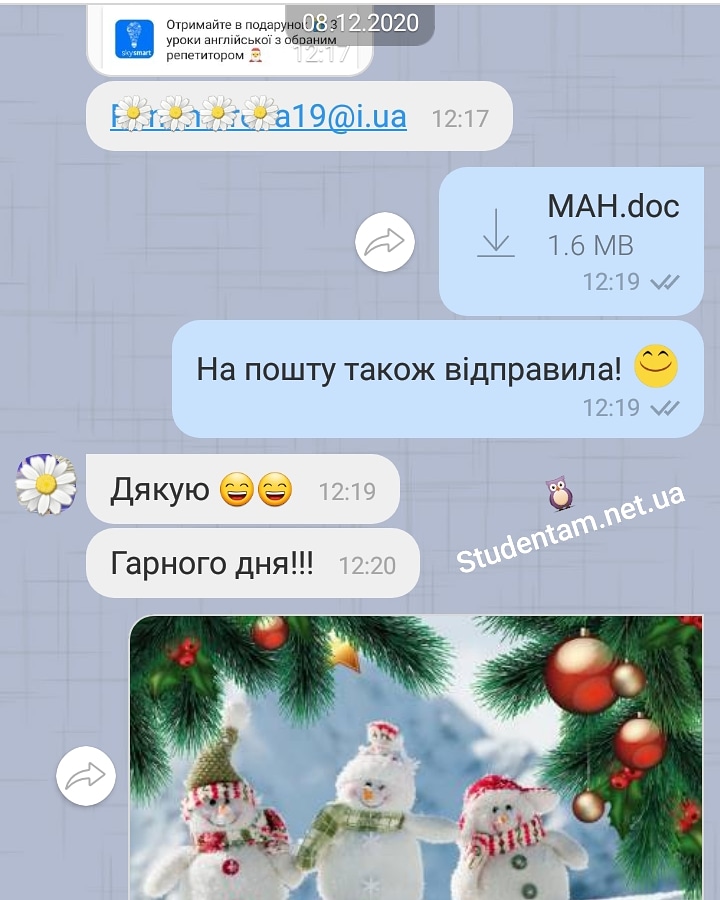The height and width of the screenshot is (900, 720).
Task: Open the i.ua email address link
Action: (260, 117)
